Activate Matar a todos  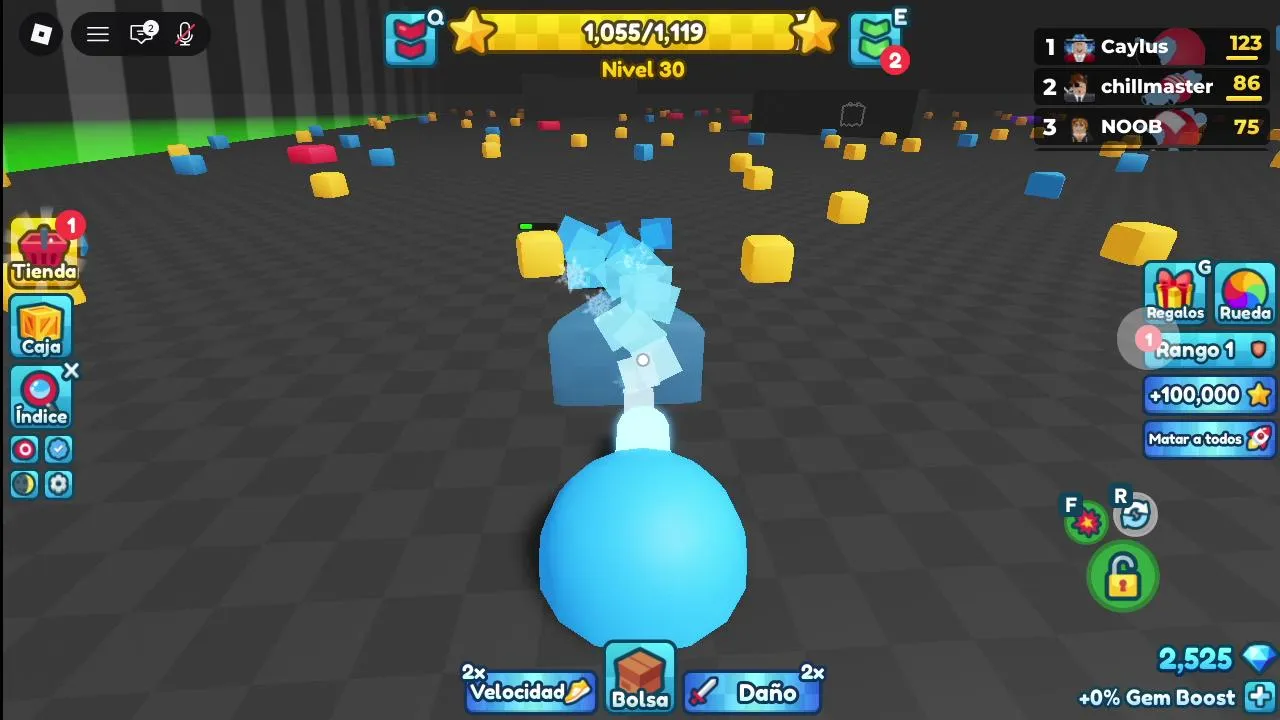click(1209, 439)
